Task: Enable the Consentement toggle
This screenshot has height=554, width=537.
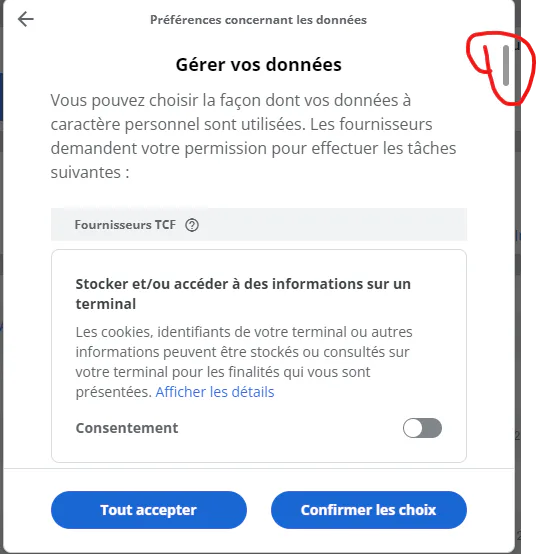Action: (422, 428)
